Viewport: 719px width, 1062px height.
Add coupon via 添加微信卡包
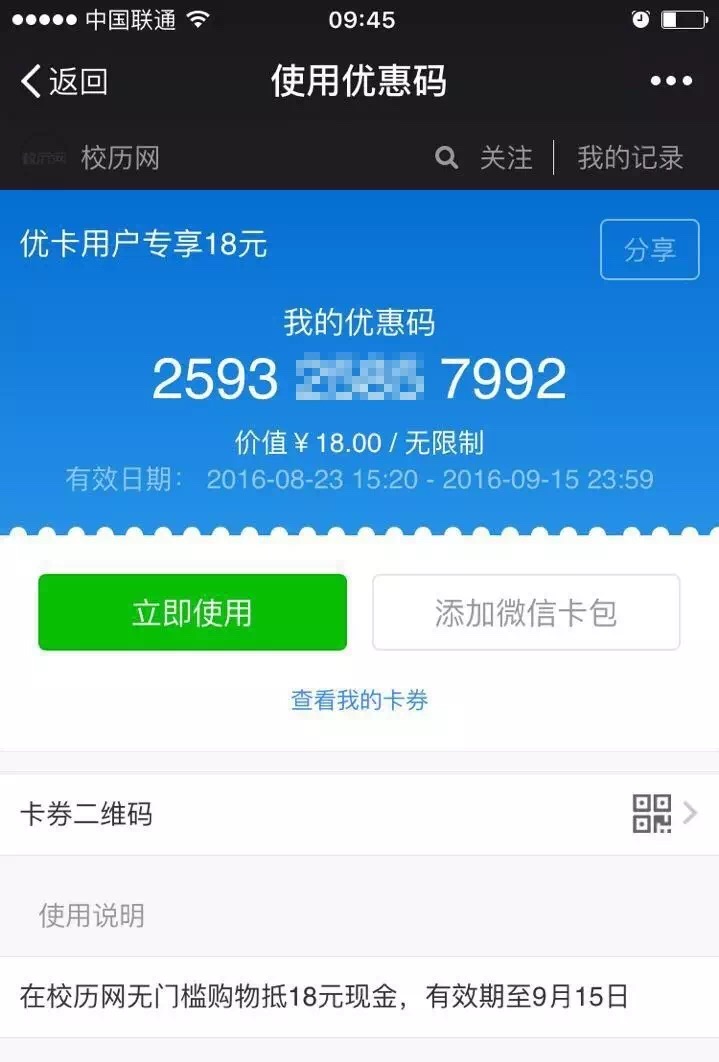coord(526,612)
